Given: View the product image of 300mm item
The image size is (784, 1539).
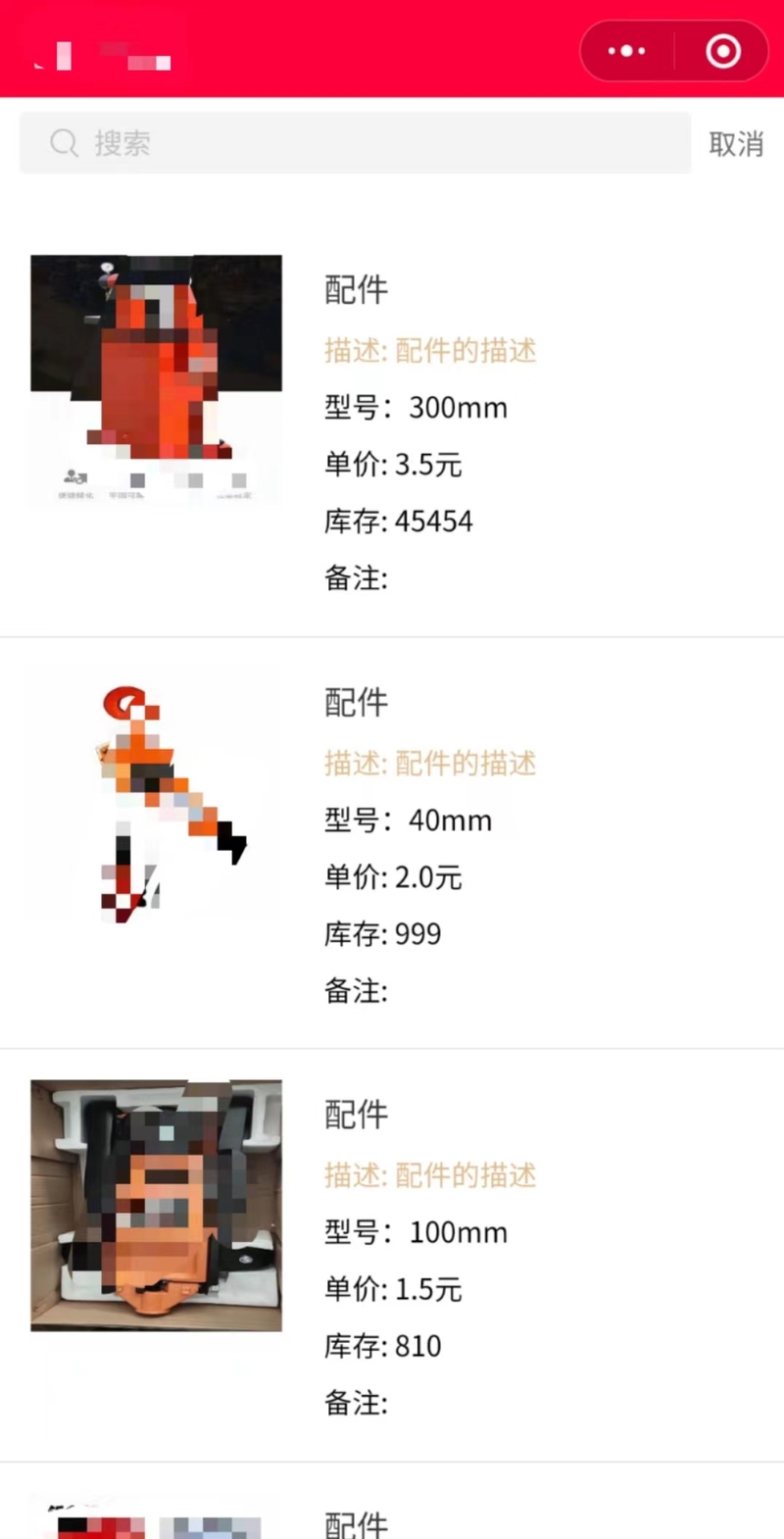Looking at the screenshot, I should coord(156,380).
